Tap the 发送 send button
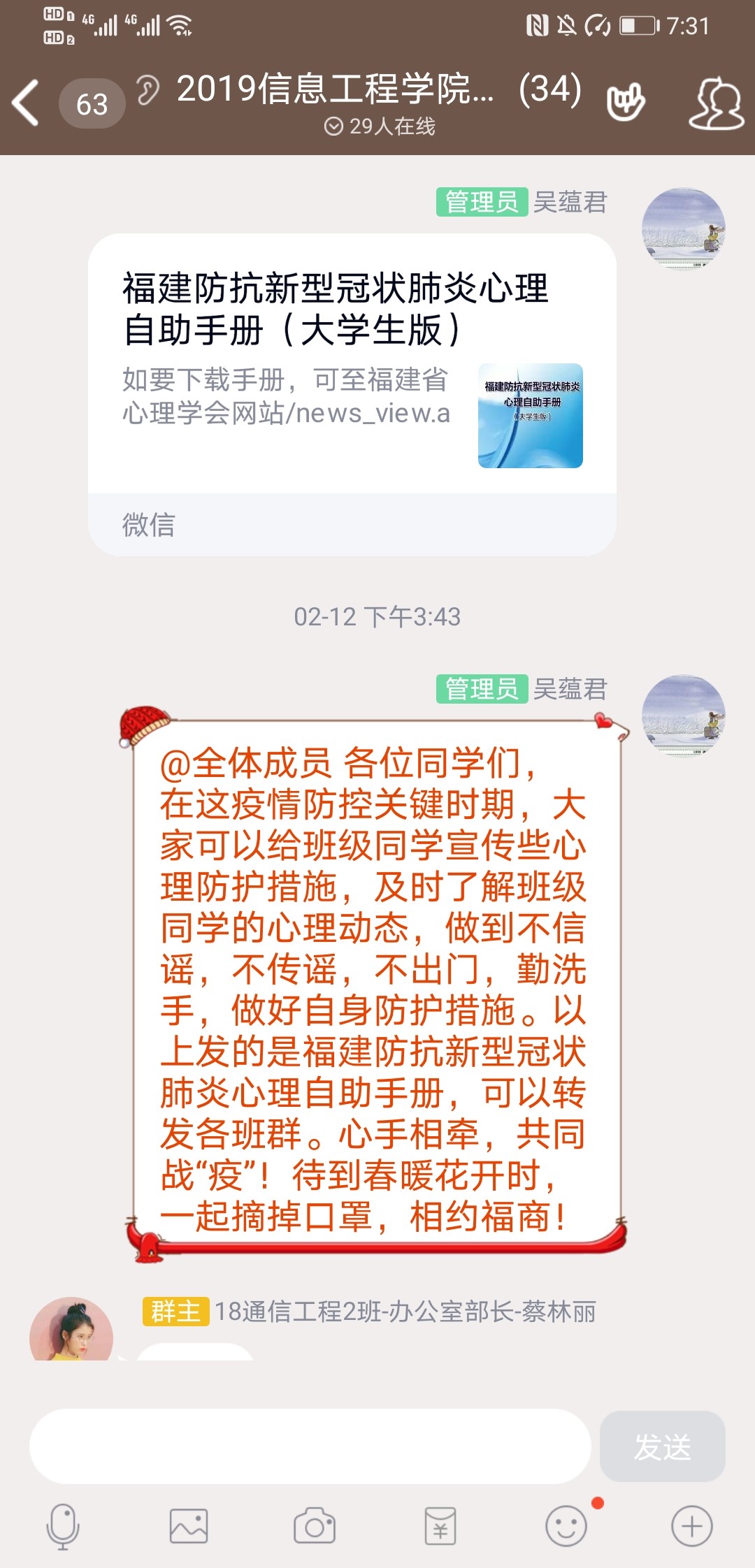Viewport: 755px width, 1568px height. tap(662, 1446)
